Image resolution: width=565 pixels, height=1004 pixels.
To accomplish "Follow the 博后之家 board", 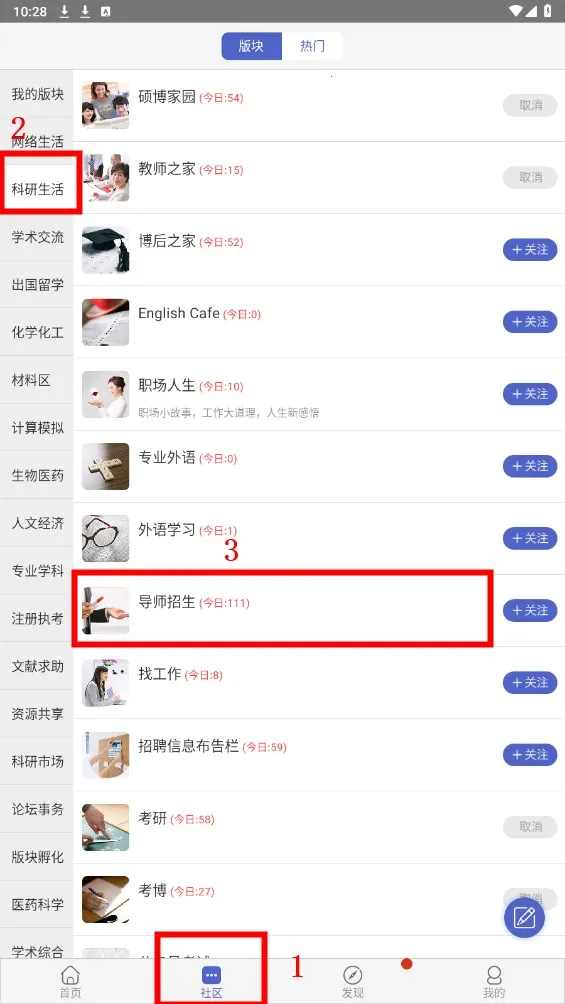I will (530, 249).
